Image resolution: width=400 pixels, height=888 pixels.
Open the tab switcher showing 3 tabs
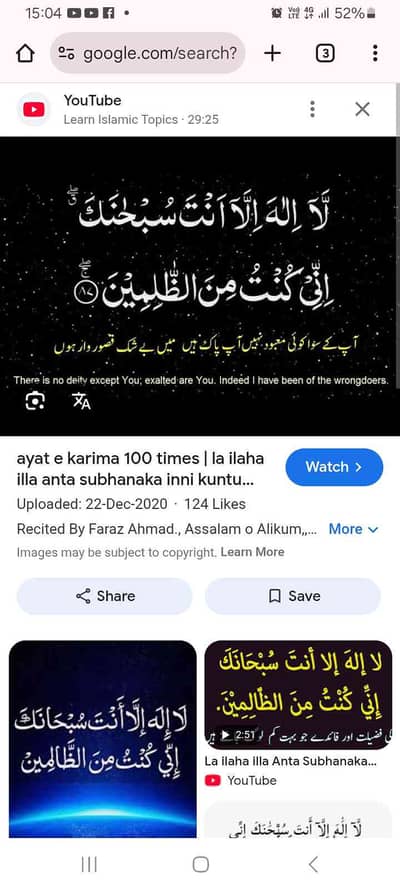pos(325,53)
